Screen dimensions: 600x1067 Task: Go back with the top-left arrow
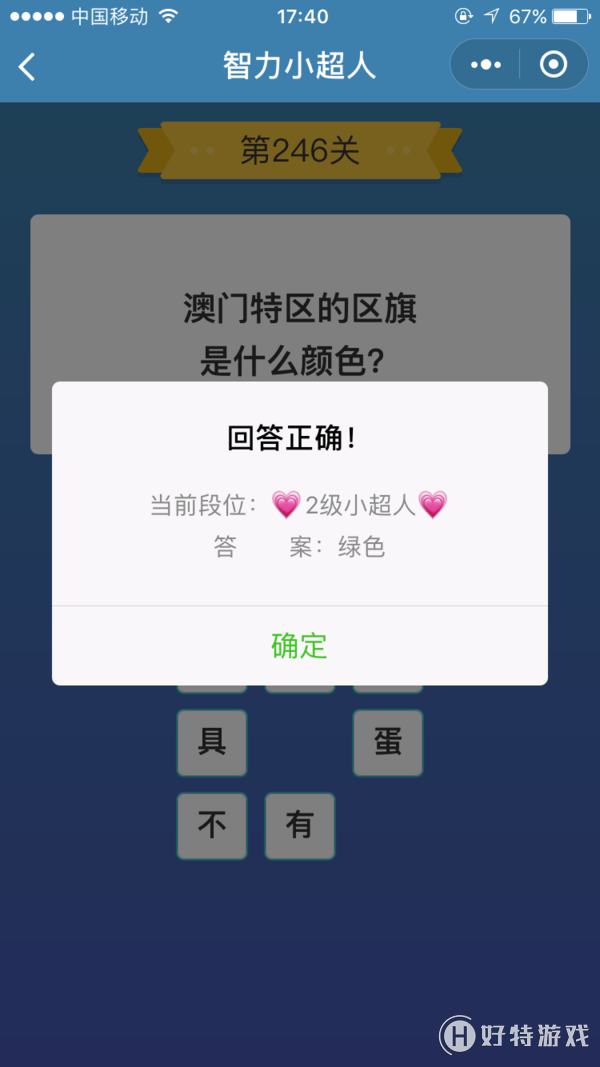point(27,67)
